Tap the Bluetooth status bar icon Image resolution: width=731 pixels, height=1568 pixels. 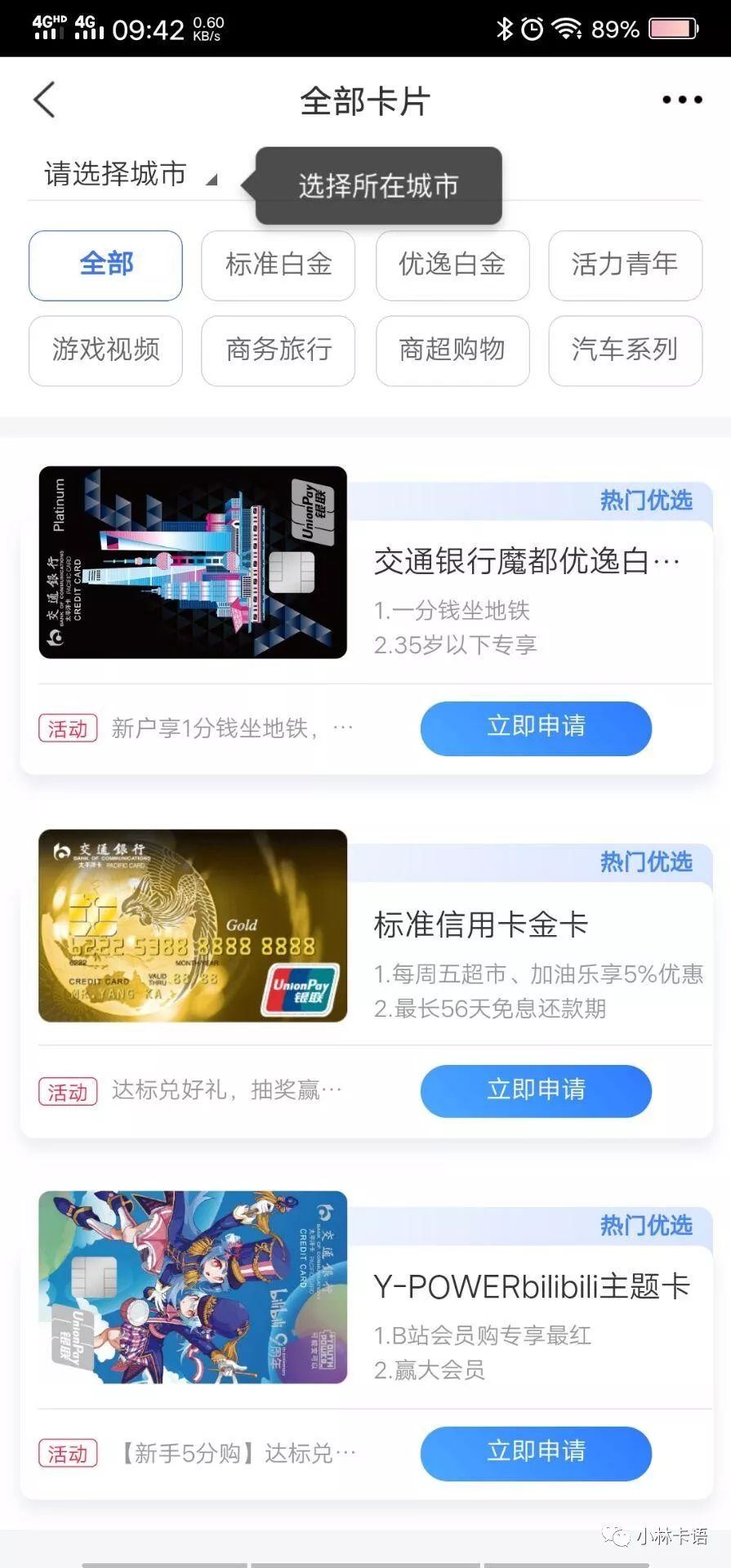point(505,28)
